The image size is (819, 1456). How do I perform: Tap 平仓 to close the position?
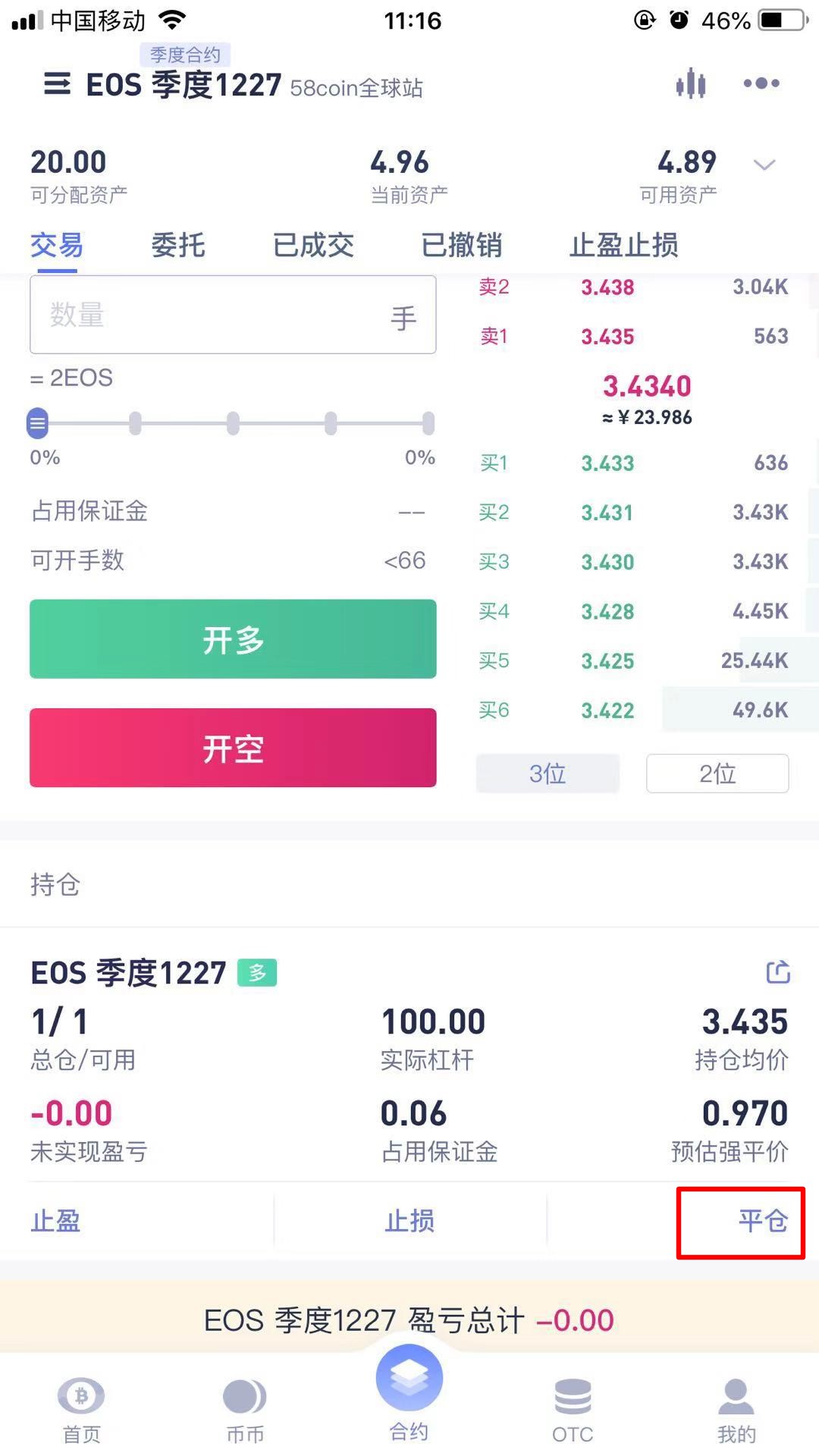click(x=764, y=1221)
